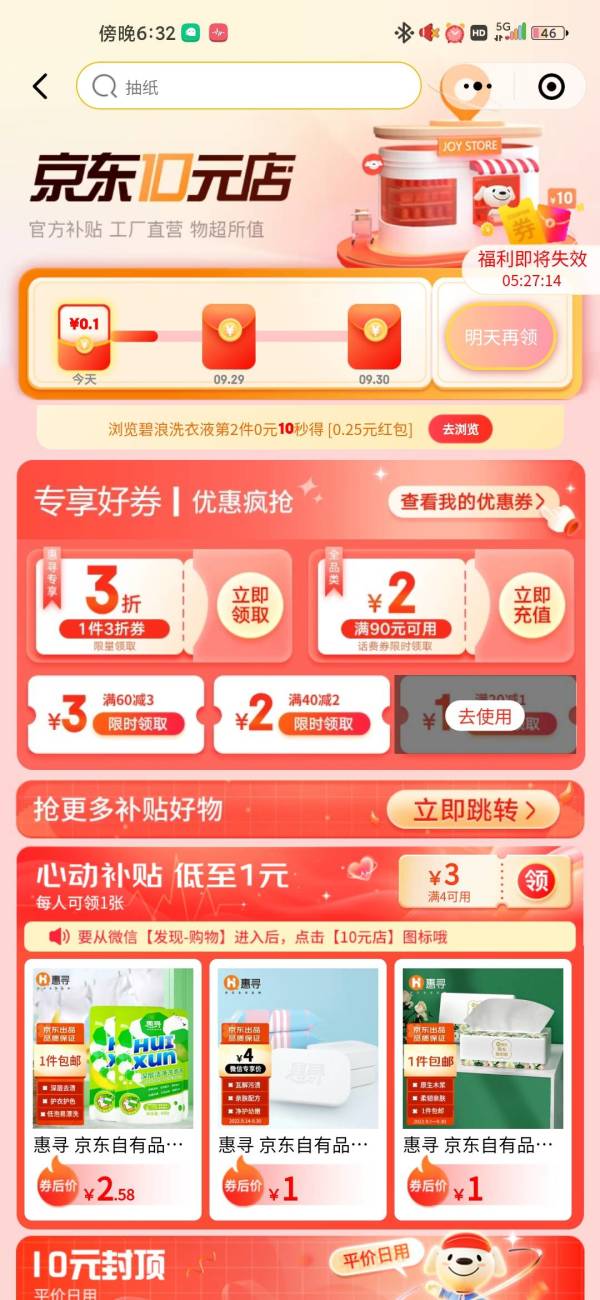Tap 去使用 on the greyed coupon
Screen dimensions: 600x1300
[485, 716]
